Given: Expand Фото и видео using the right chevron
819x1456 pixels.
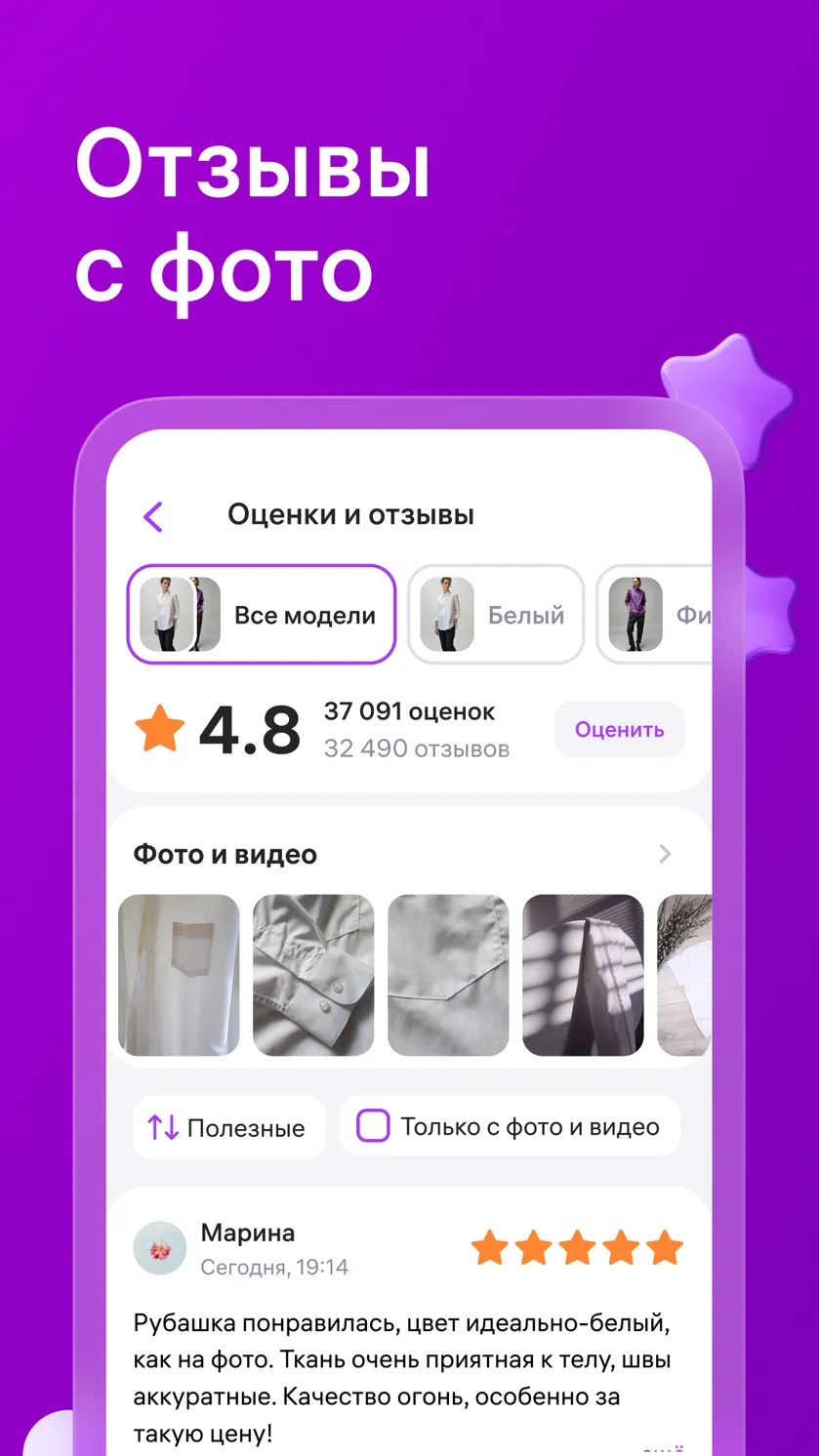Looking at the screenshot, I should [x=668, y=853].
